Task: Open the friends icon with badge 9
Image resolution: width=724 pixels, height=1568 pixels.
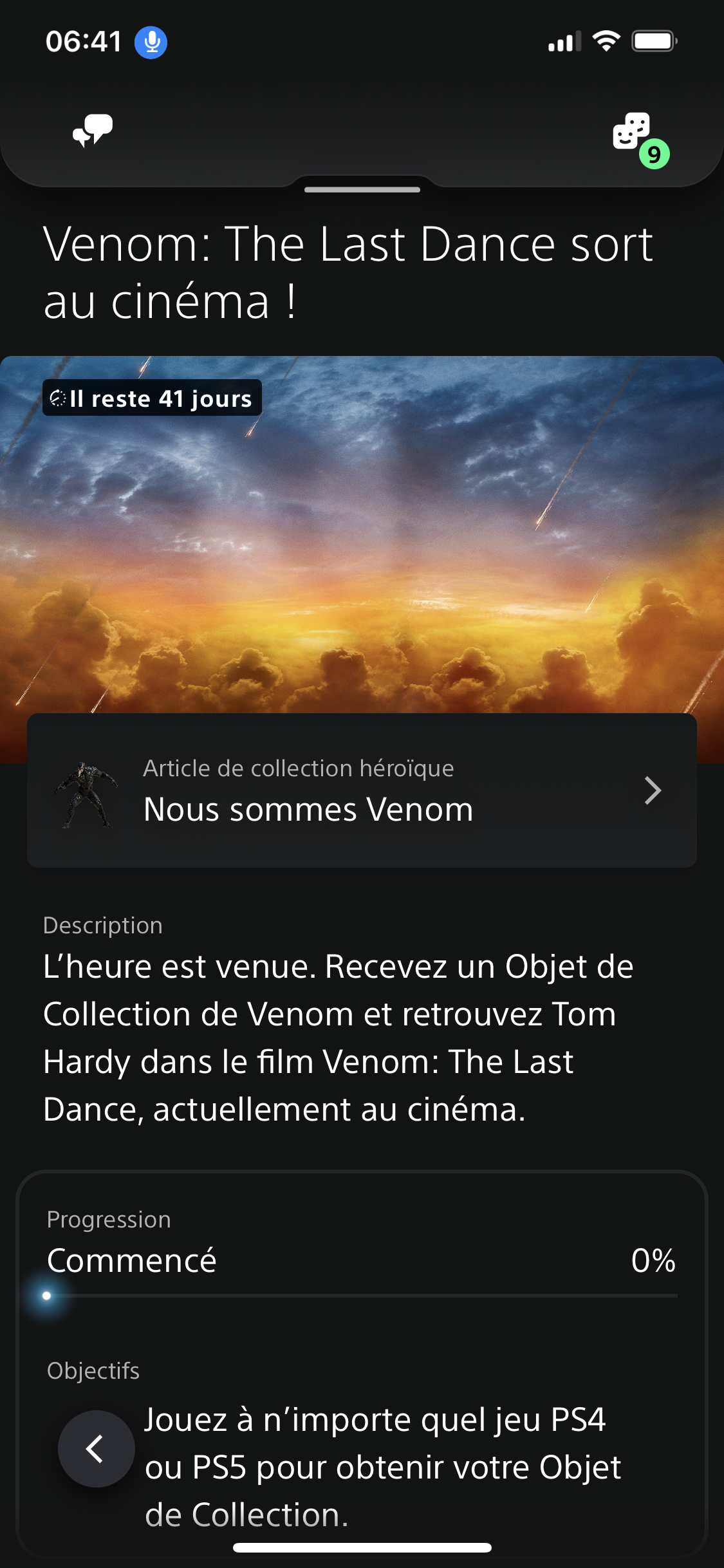Action: pos(633,132)
